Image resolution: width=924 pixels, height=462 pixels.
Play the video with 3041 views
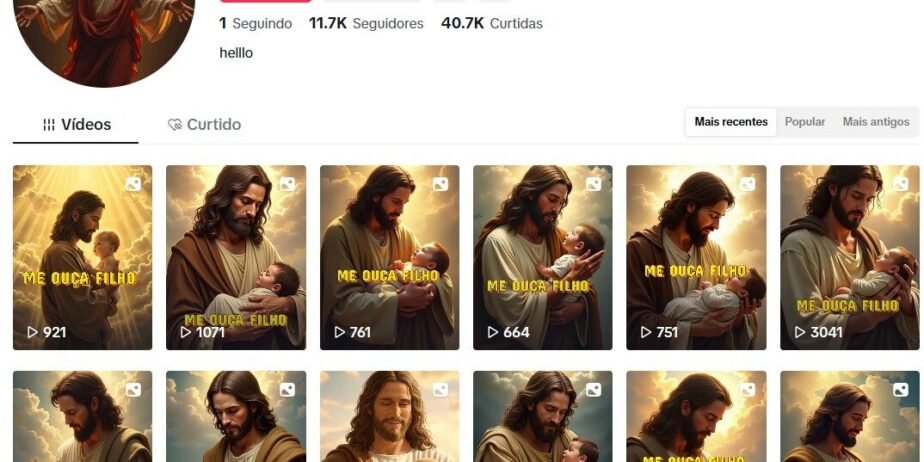coord(849,257)
